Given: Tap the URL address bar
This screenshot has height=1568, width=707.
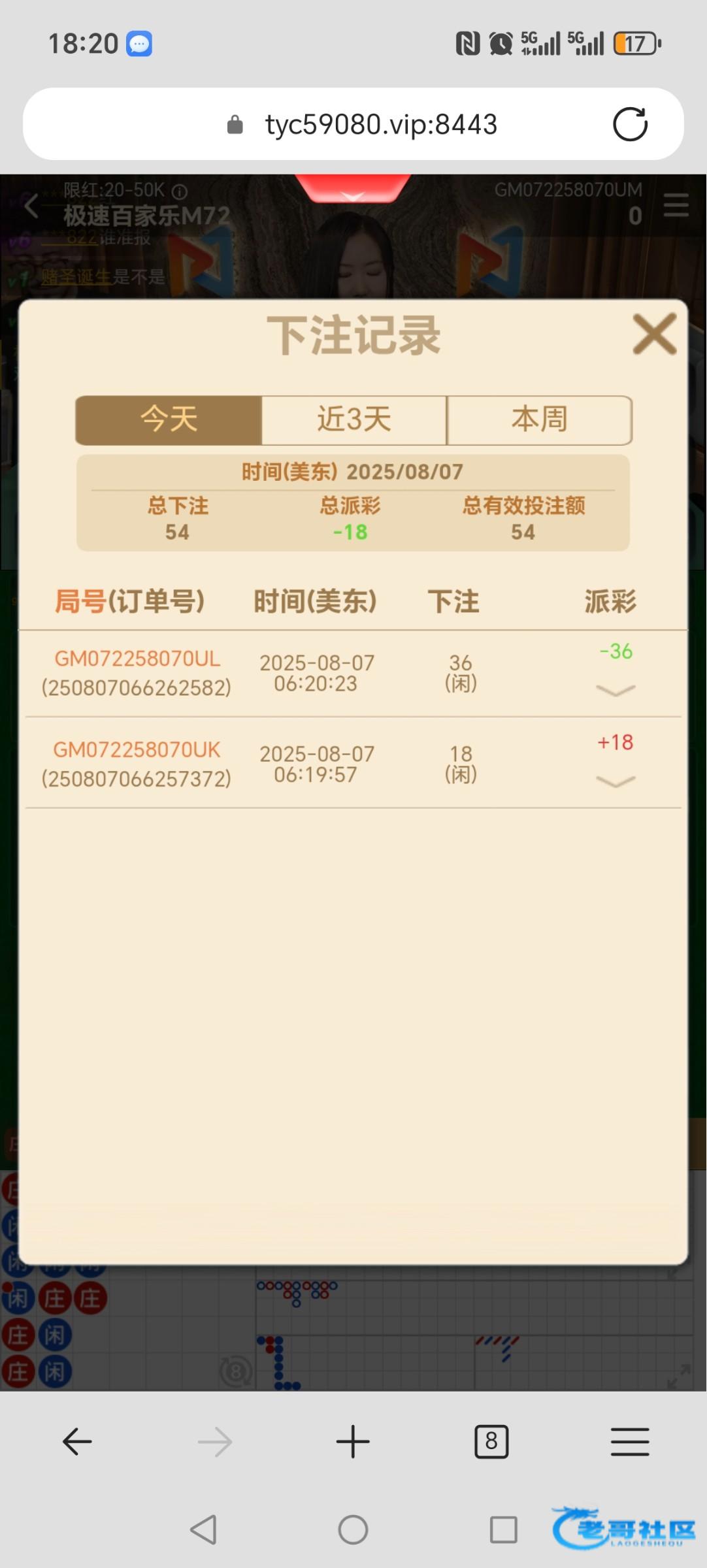Looking at the screenshot, I should tap(380, 124).
